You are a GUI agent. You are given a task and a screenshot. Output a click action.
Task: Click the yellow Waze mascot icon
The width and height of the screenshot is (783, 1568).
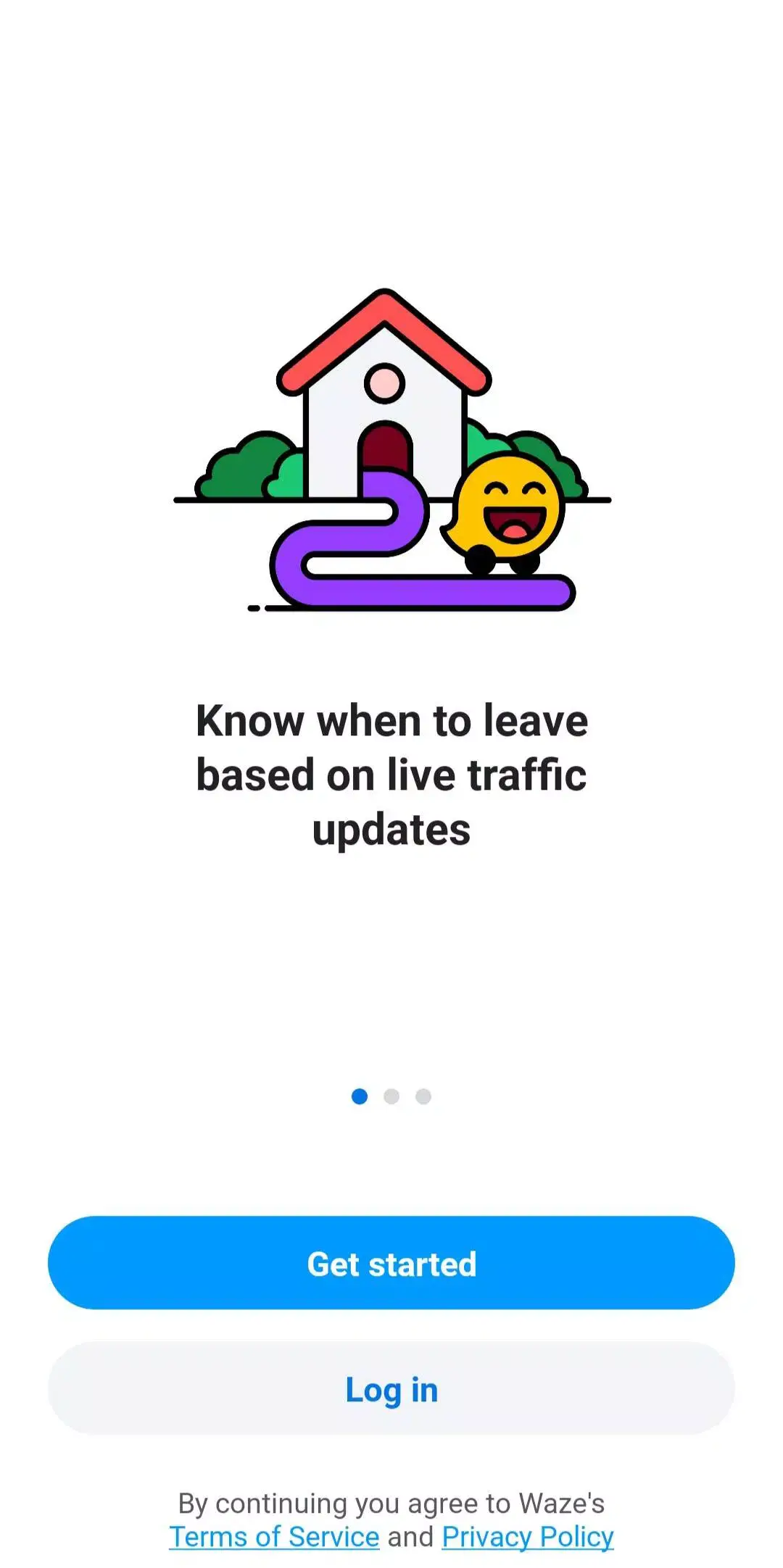[507, 507]
